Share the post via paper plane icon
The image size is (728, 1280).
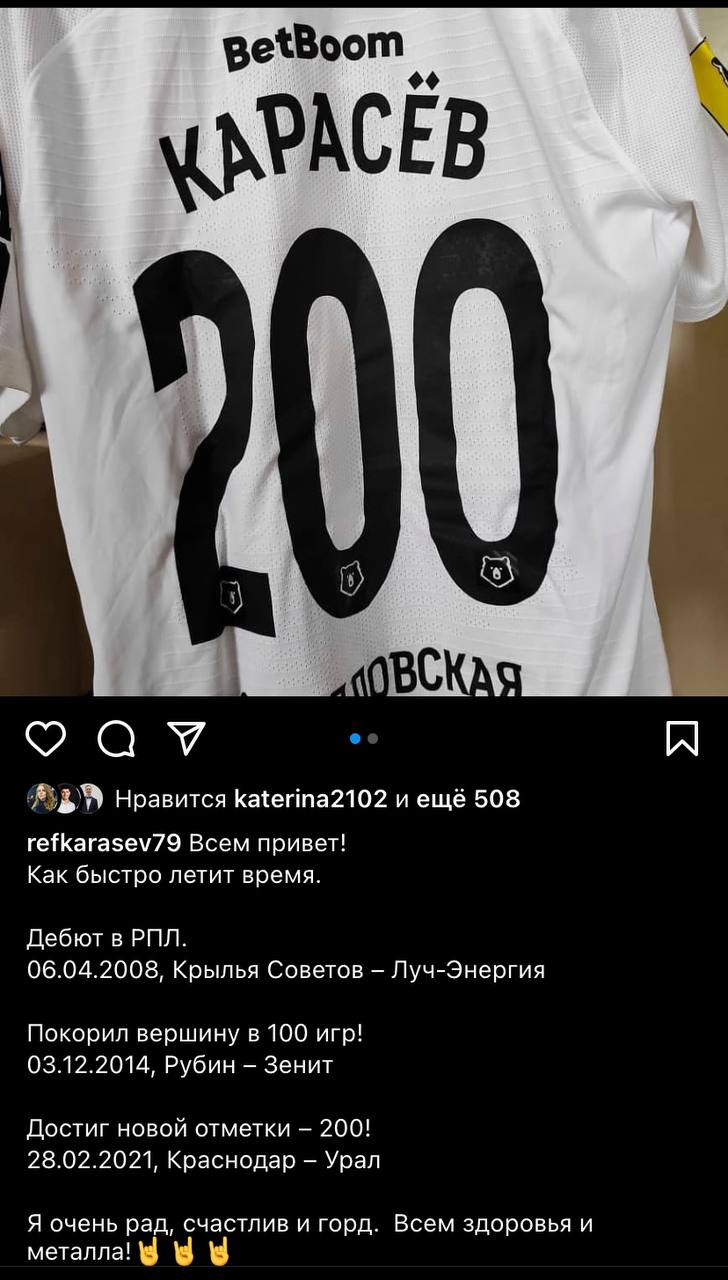pos(186,738)
